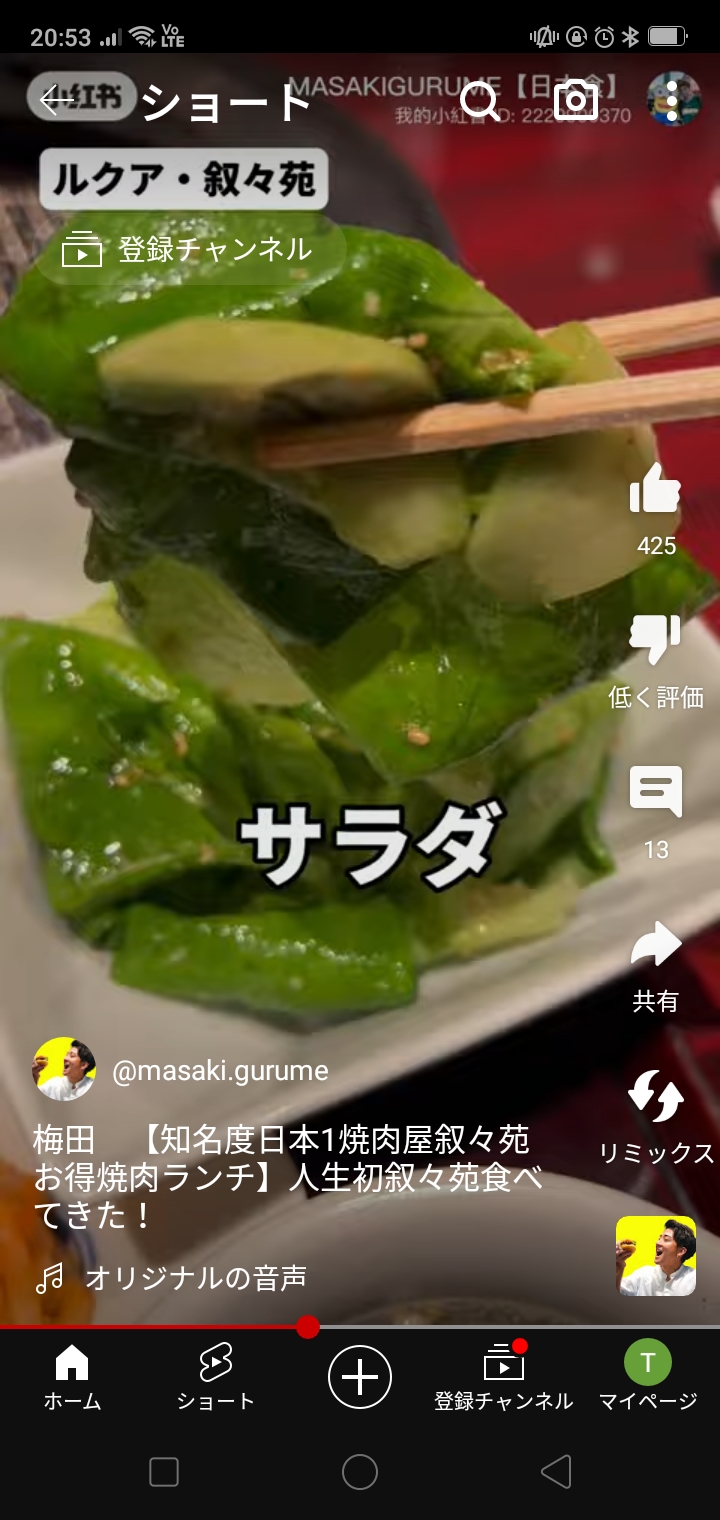This screenshot has height=1520, width=720.
Task: Open the 登録チャンネル tab in bottom bar
Action: pos(504,1377)
